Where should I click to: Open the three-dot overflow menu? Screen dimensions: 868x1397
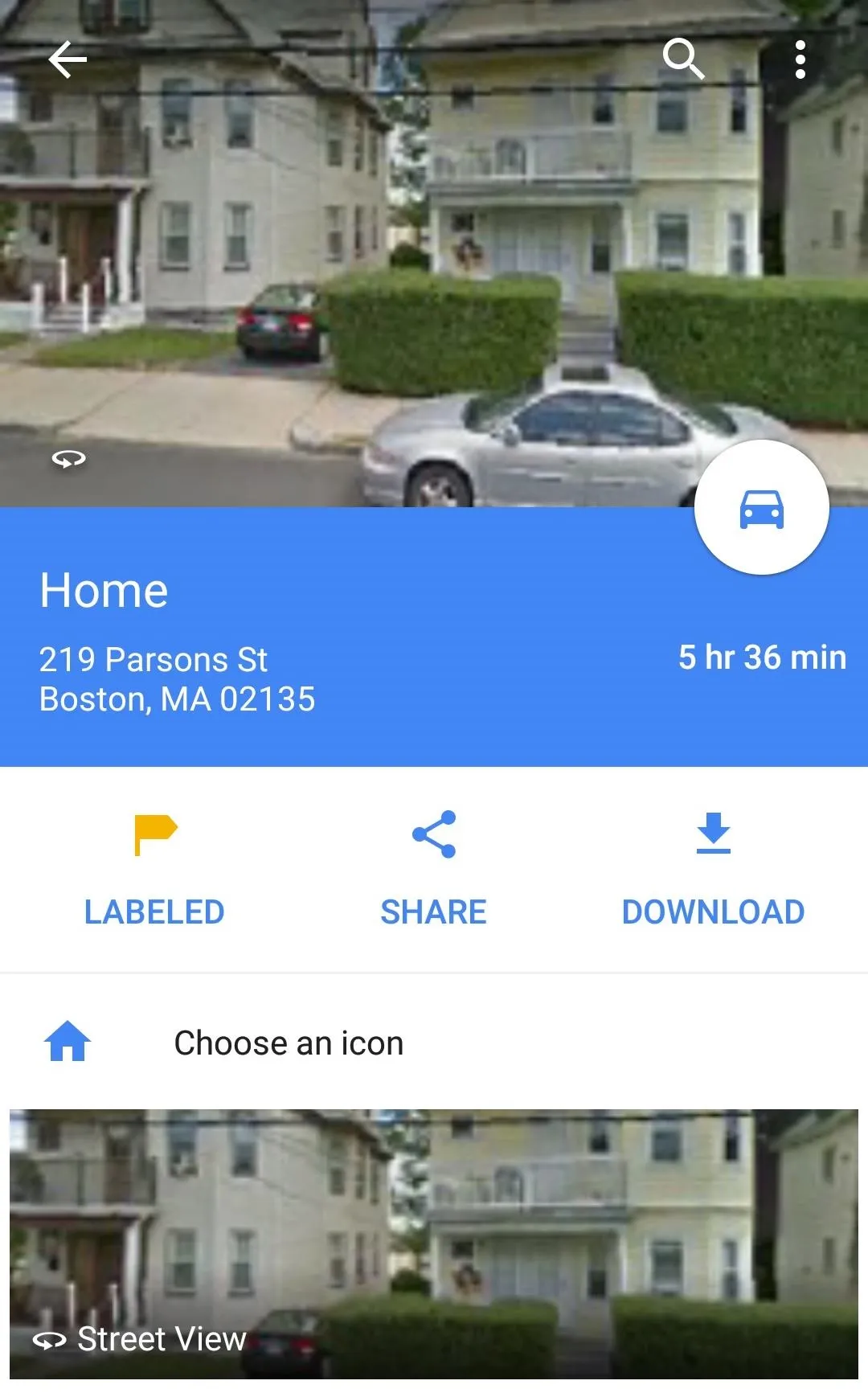point(800,59)
